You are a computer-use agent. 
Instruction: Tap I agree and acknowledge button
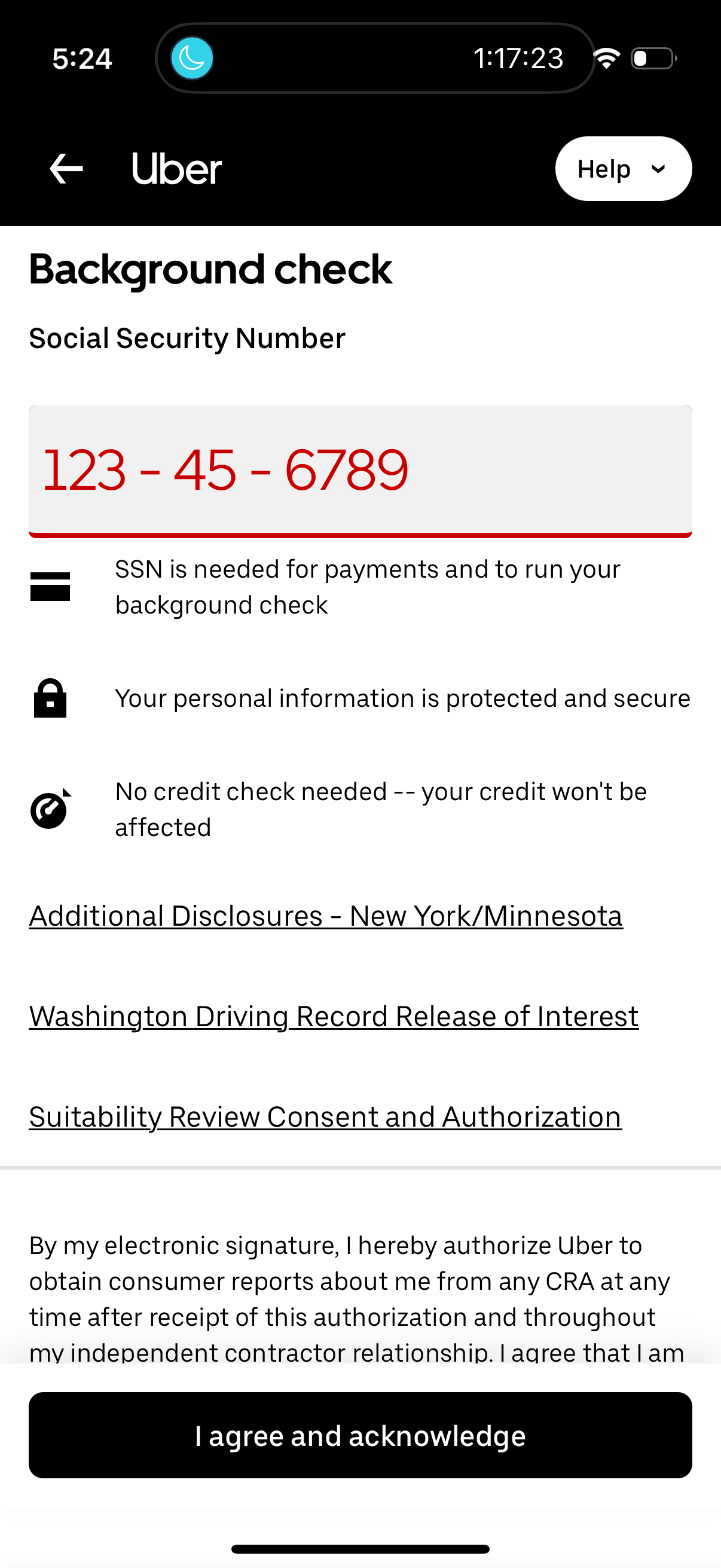[360, 1435]
